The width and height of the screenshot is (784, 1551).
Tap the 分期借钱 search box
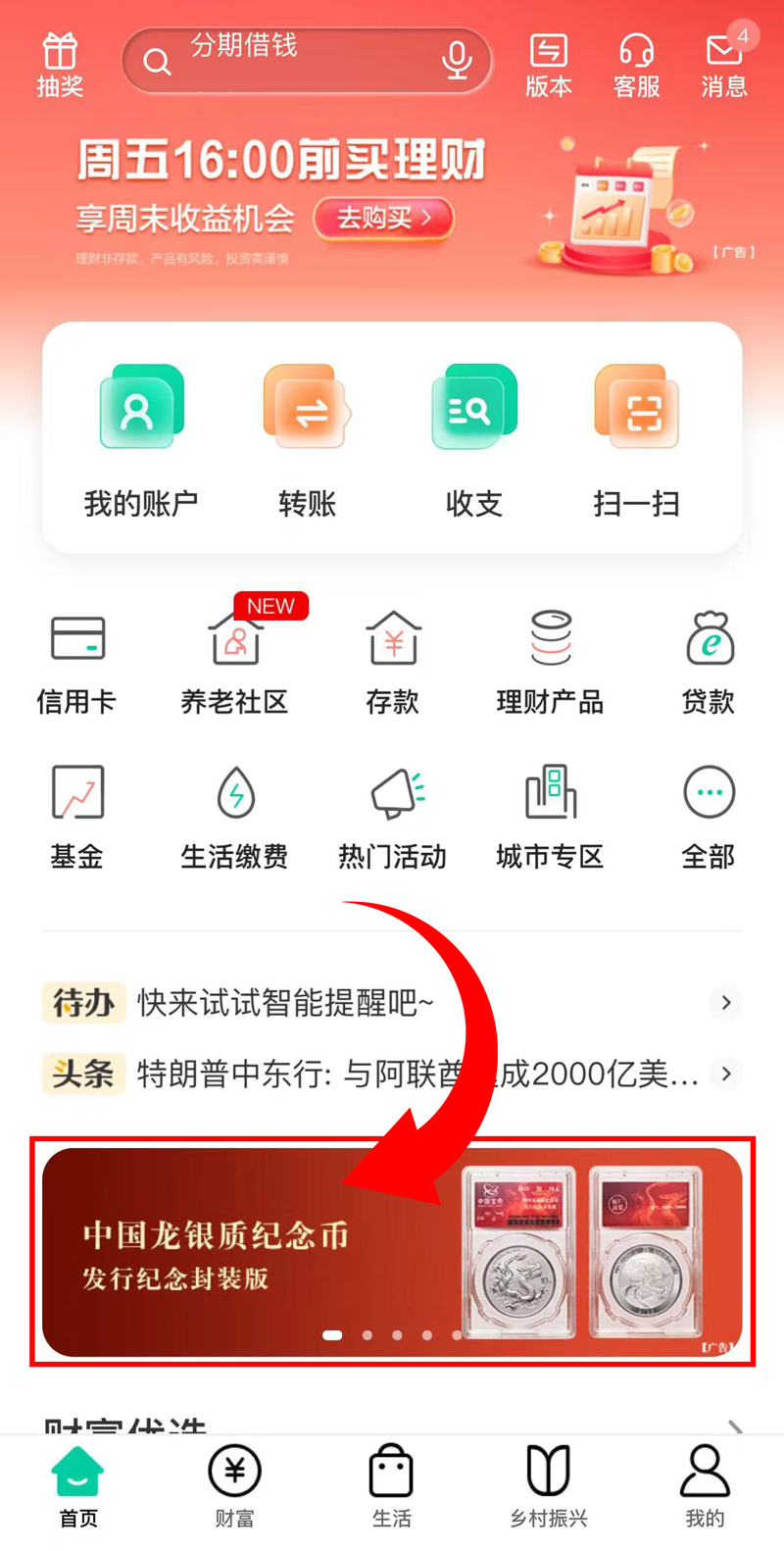pyautogui.click(x=294, y=61)
